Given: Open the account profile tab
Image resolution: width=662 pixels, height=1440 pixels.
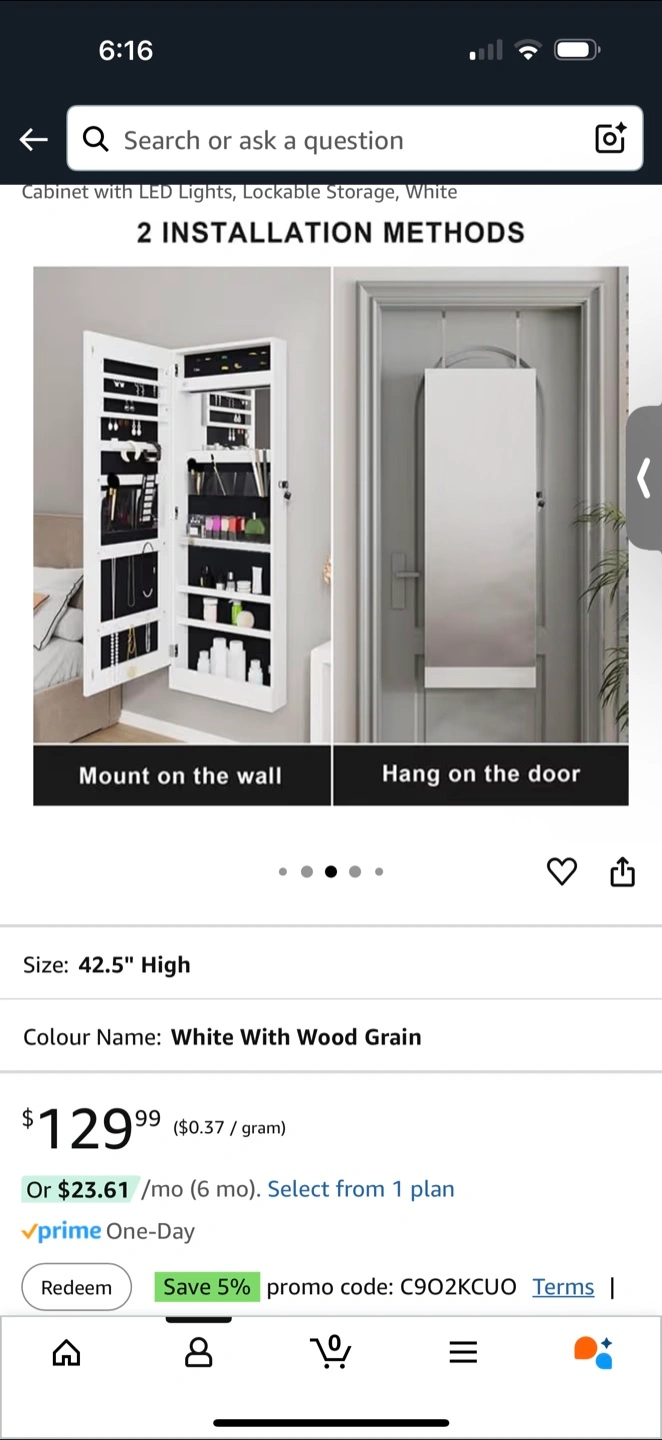Looking at the screenshot, I should 199,1353.
